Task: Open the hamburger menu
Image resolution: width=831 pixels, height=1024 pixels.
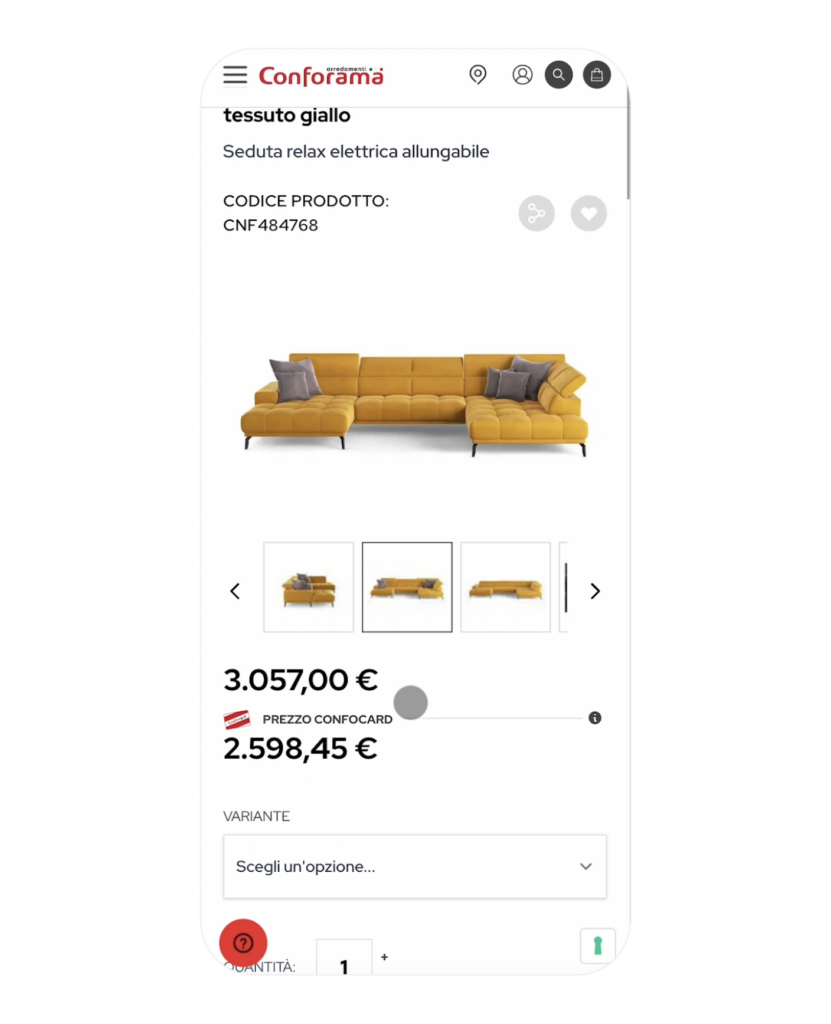Action: click(x=235, y=75)
